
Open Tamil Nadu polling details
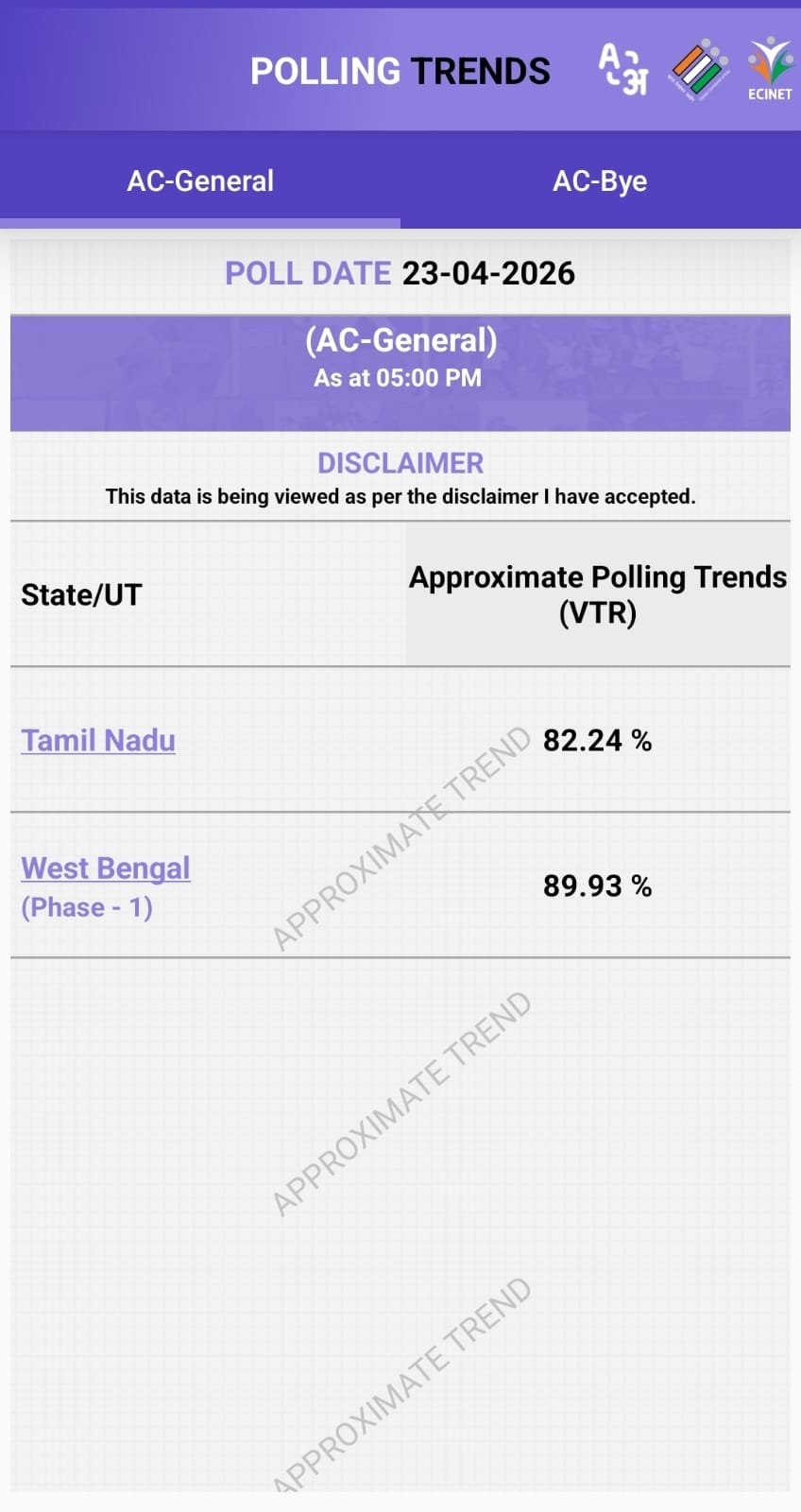click(x=98, y=740)
